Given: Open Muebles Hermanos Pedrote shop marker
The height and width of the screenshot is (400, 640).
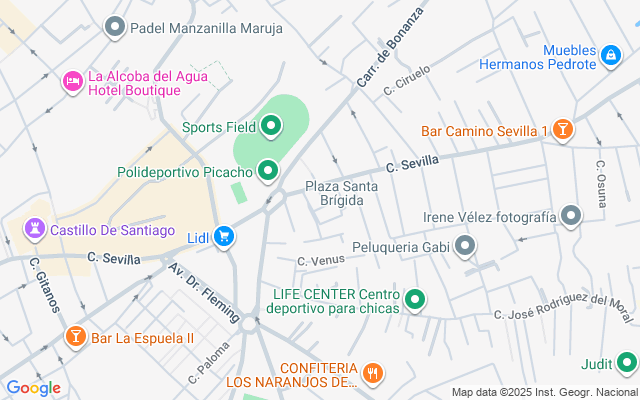Looking at the screenshot, I should pos(610,56).
